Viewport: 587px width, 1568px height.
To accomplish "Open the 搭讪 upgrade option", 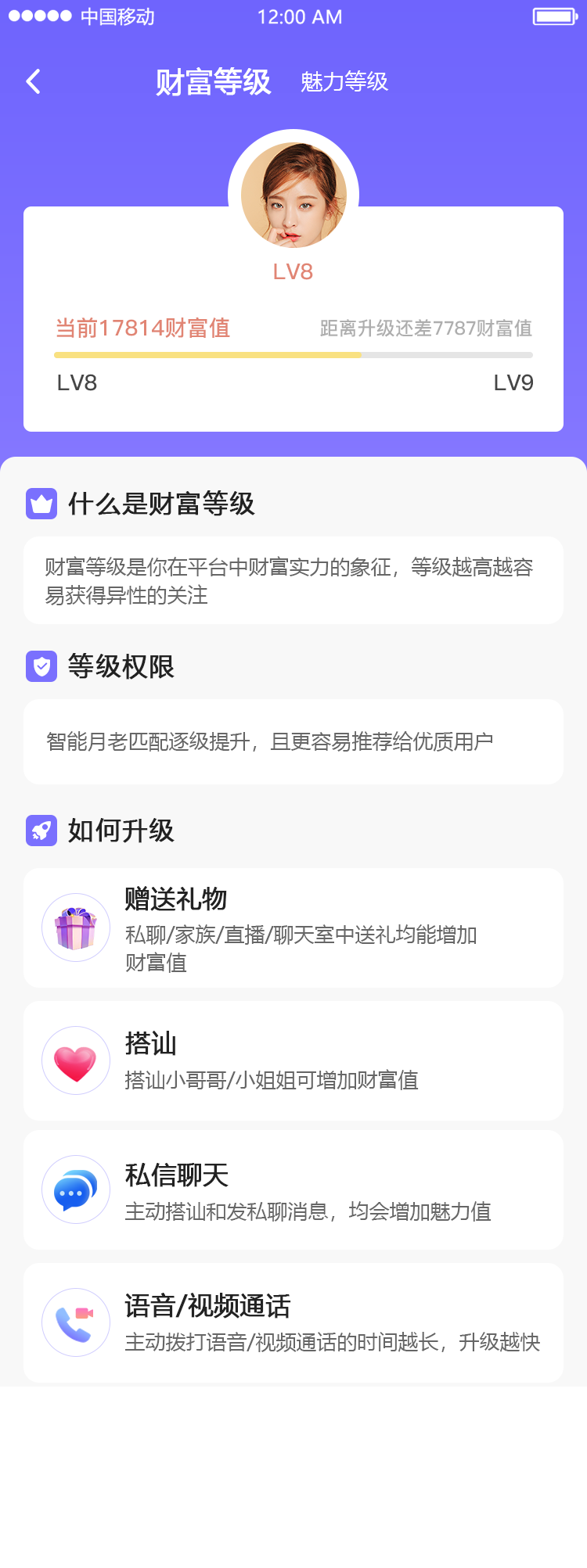I will point(293,1060).
